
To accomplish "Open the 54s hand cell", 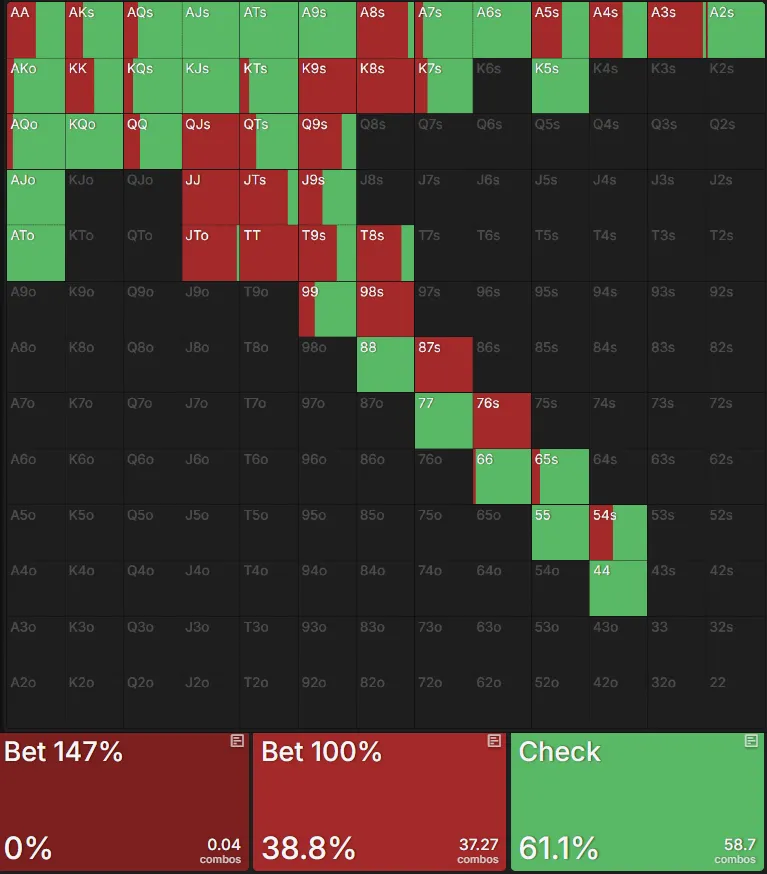I will [618, 532].
